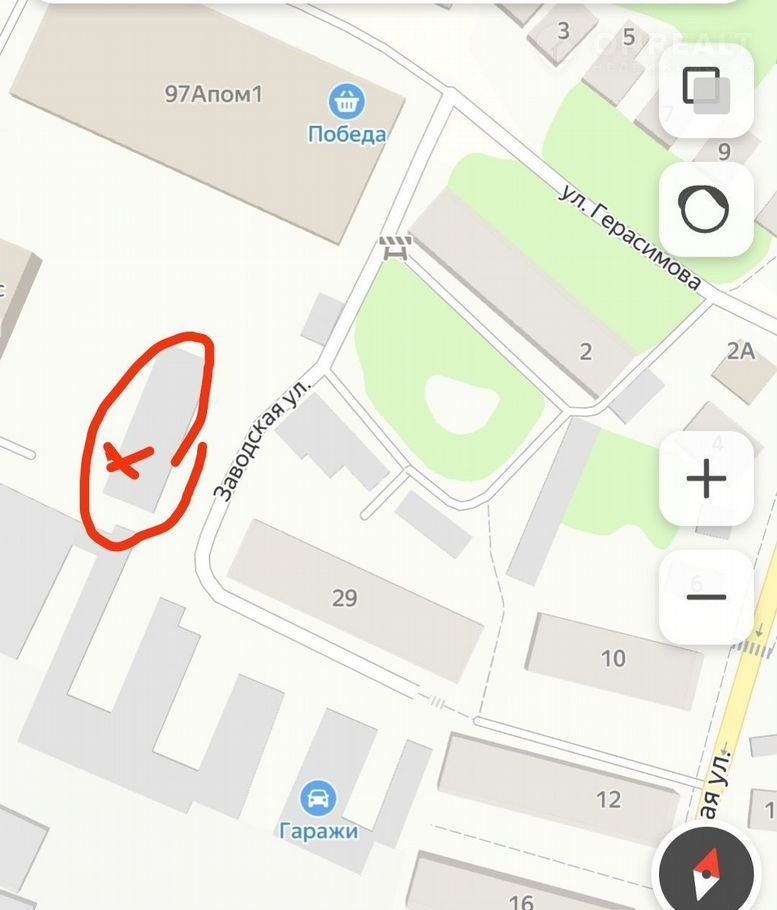Zoom out with the minus button
This screenshot has width=777, height=910.
pyautogui.click(x=706, y=597)
